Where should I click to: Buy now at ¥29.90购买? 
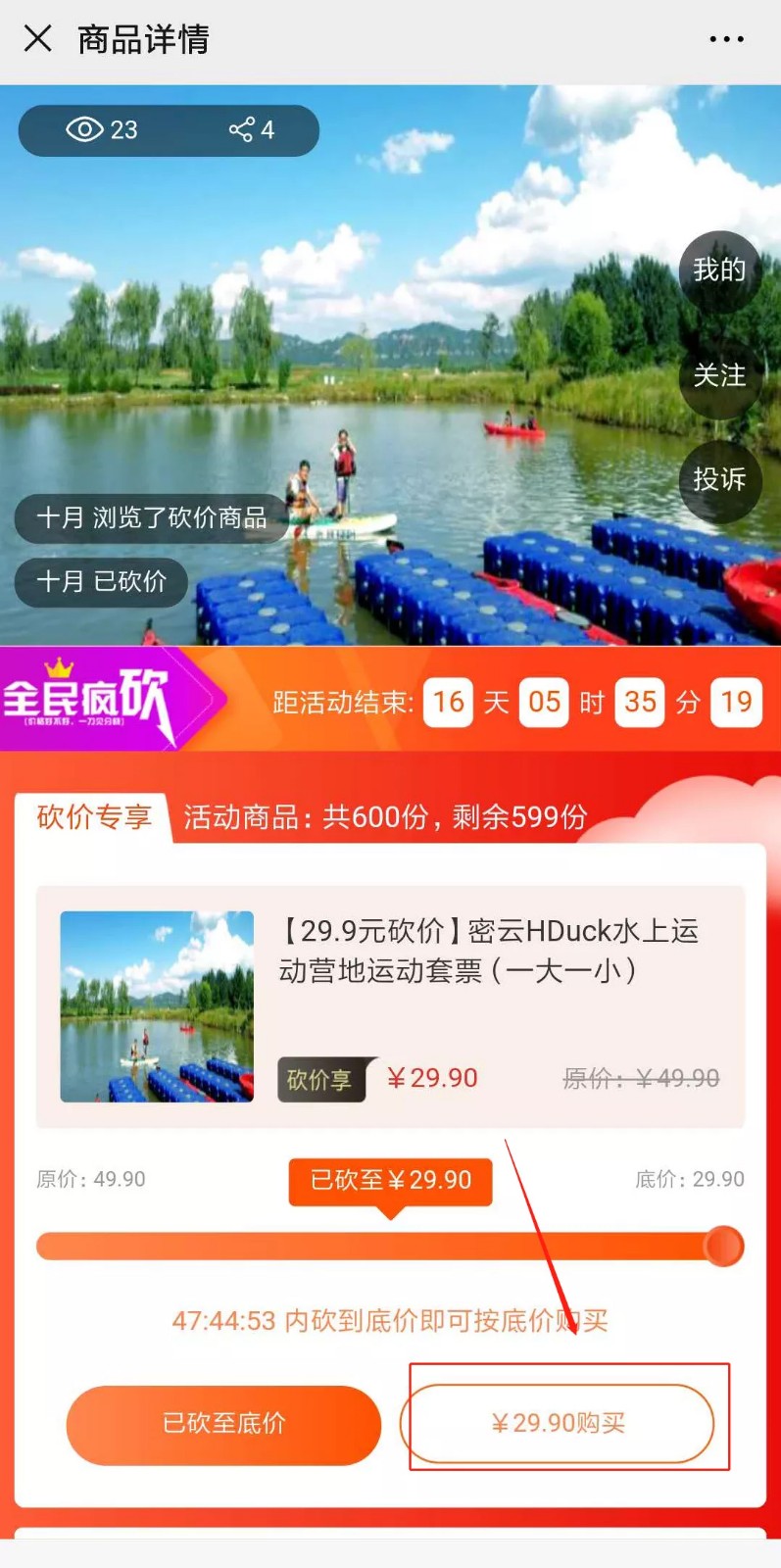tap(558, 1423)
